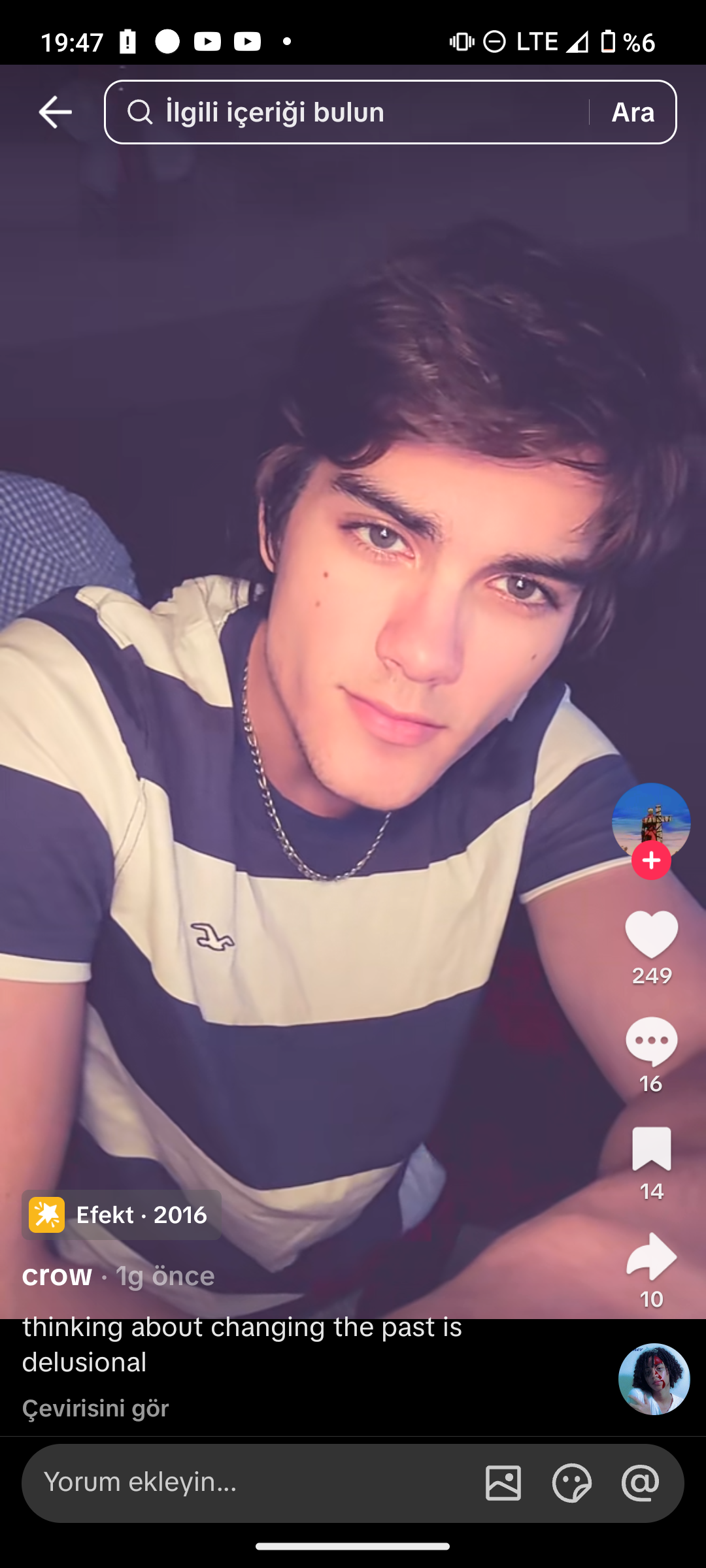This screenshot has height=1568, width=706.
Task: Bookmark this video
Action: coord(652,1149)
